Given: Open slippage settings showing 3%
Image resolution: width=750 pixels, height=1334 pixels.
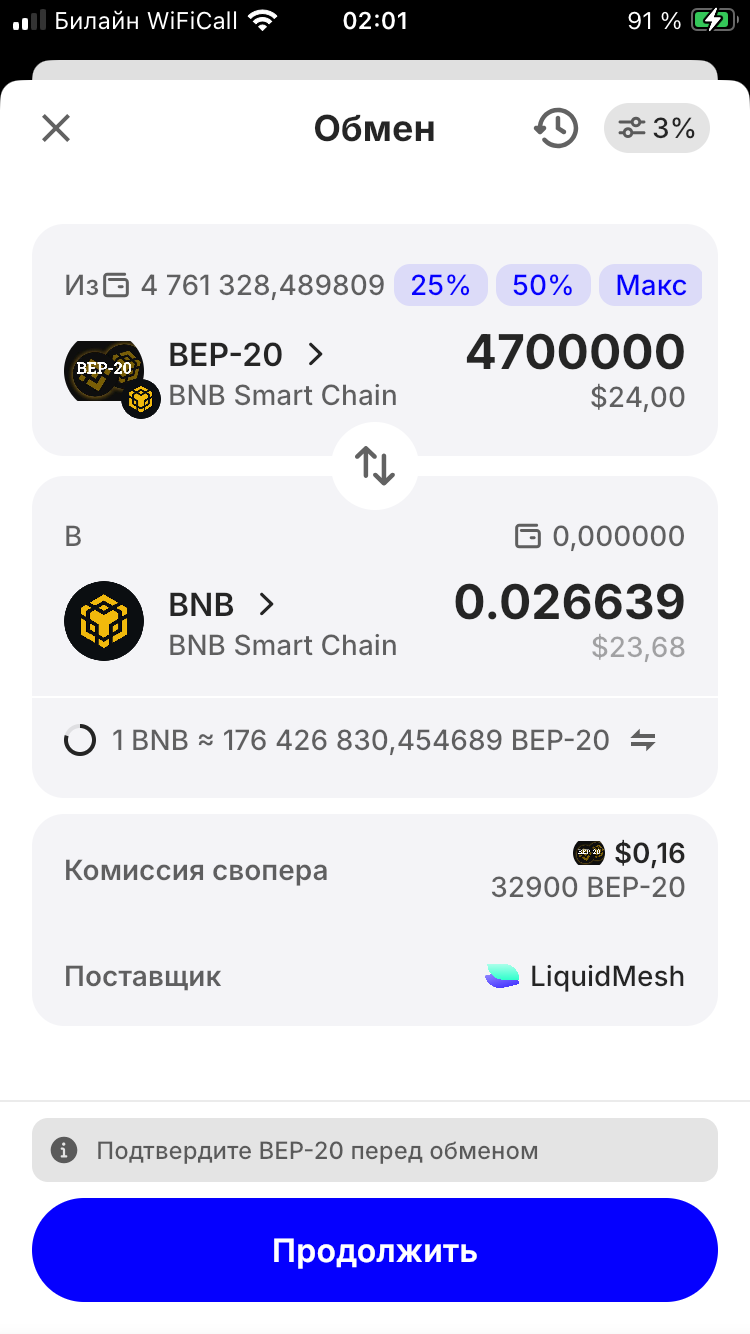Looking at the screenshot, I should point(657,128).
